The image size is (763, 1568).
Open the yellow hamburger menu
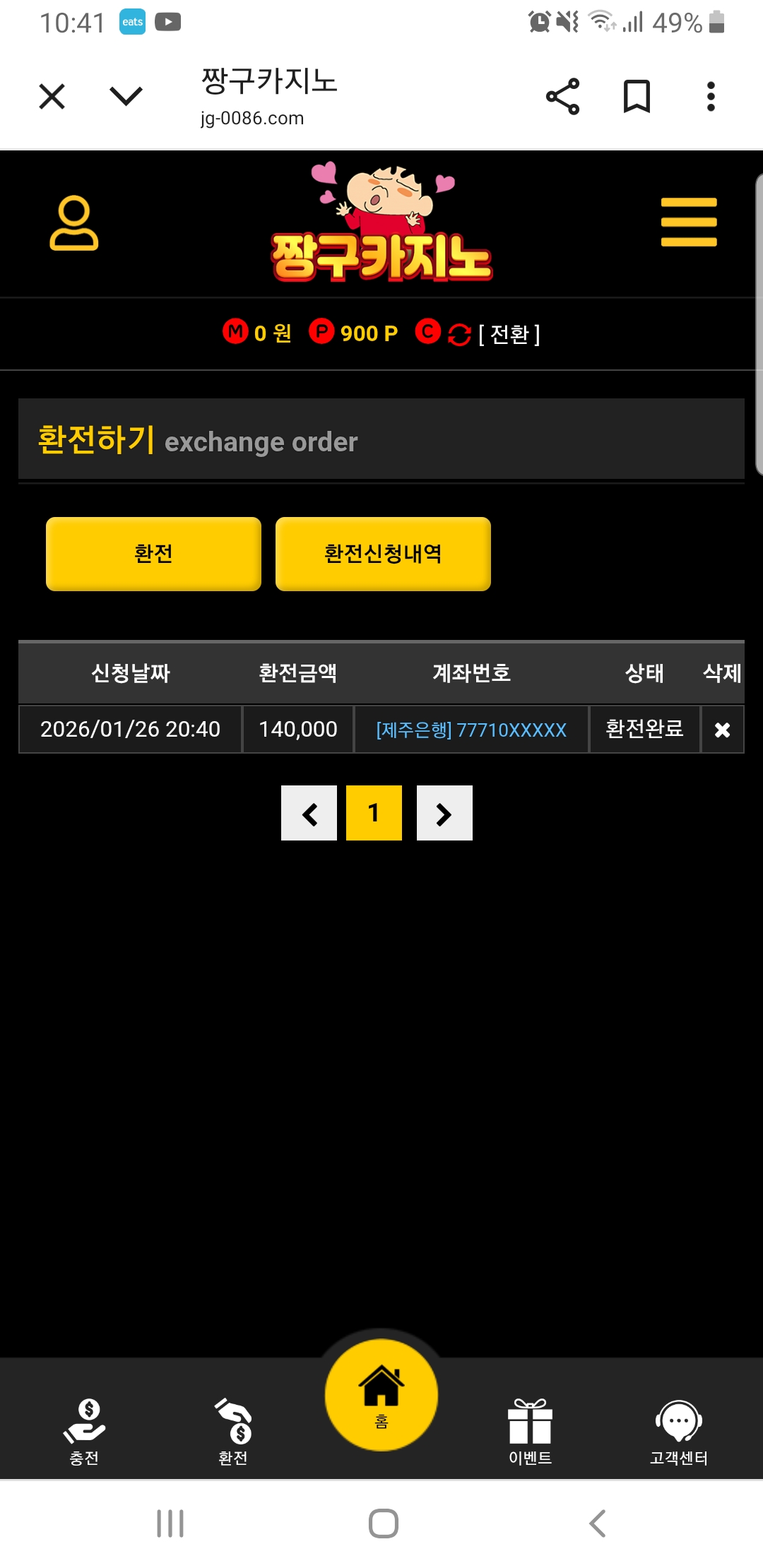(x=689, y=222)
